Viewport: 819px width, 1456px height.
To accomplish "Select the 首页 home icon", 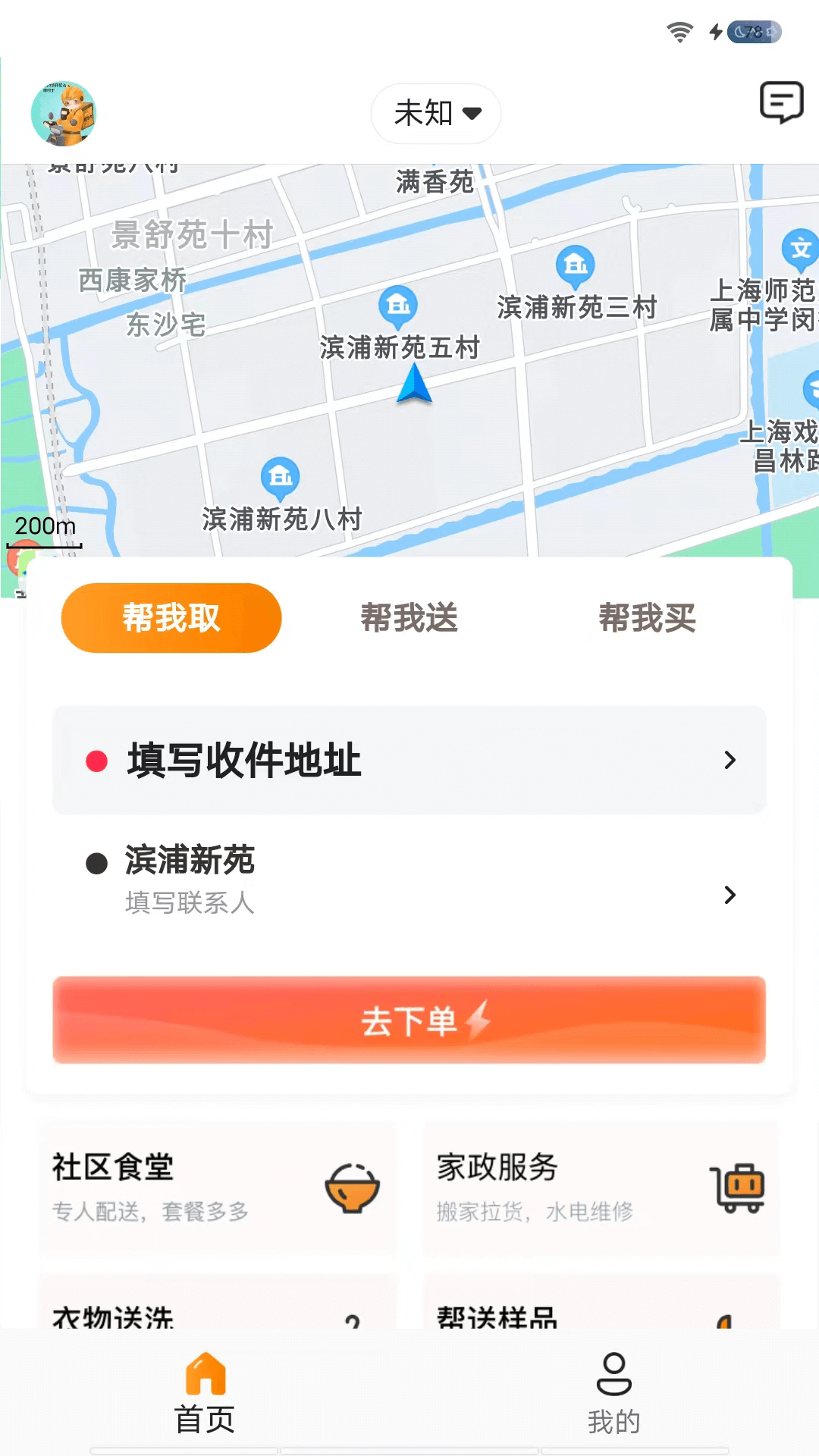I will coord(204,1386).
